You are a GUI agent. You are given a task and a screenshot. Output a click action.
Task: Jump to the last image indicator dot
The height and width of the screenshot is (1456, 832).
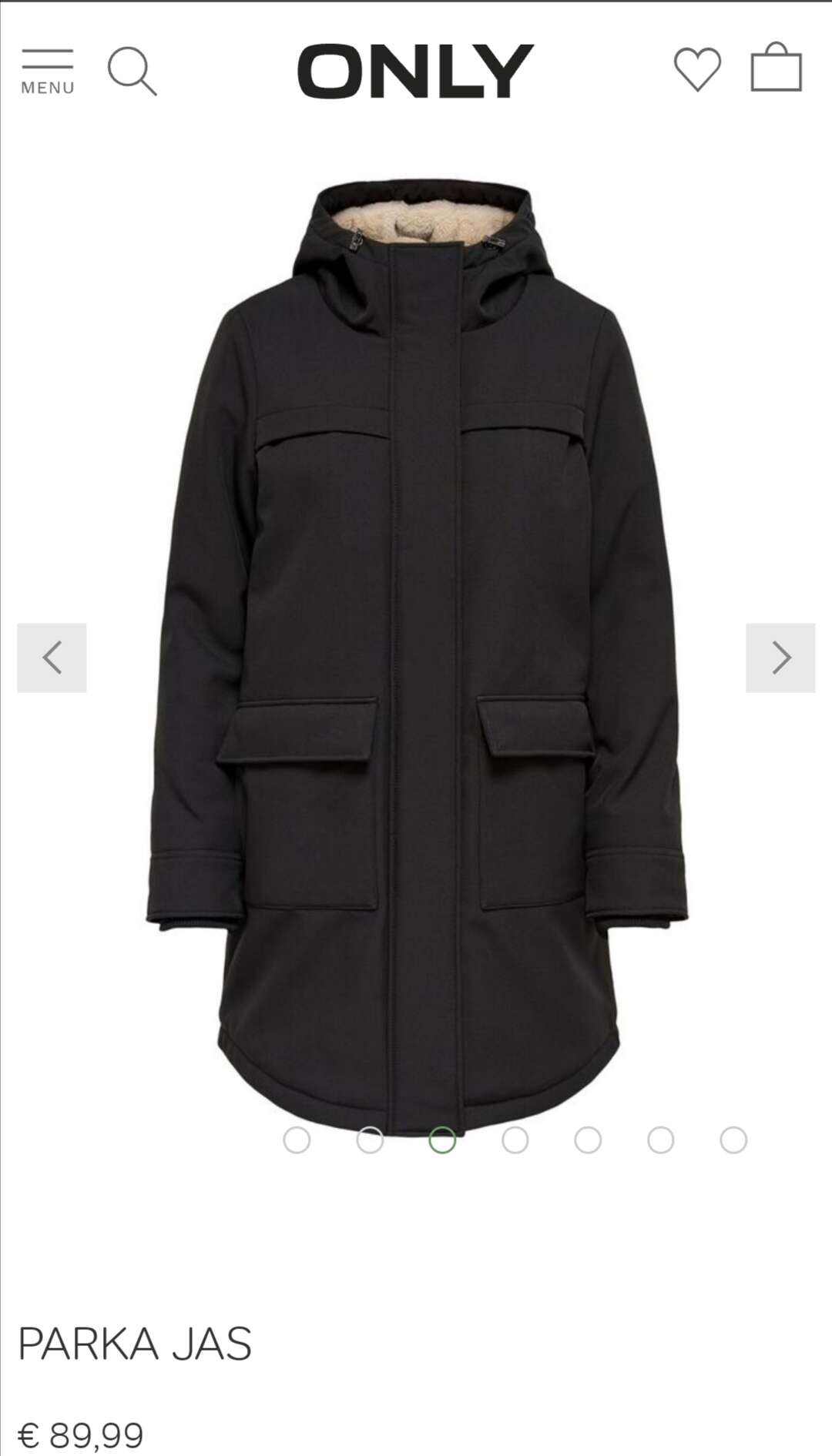[733, 1140]
